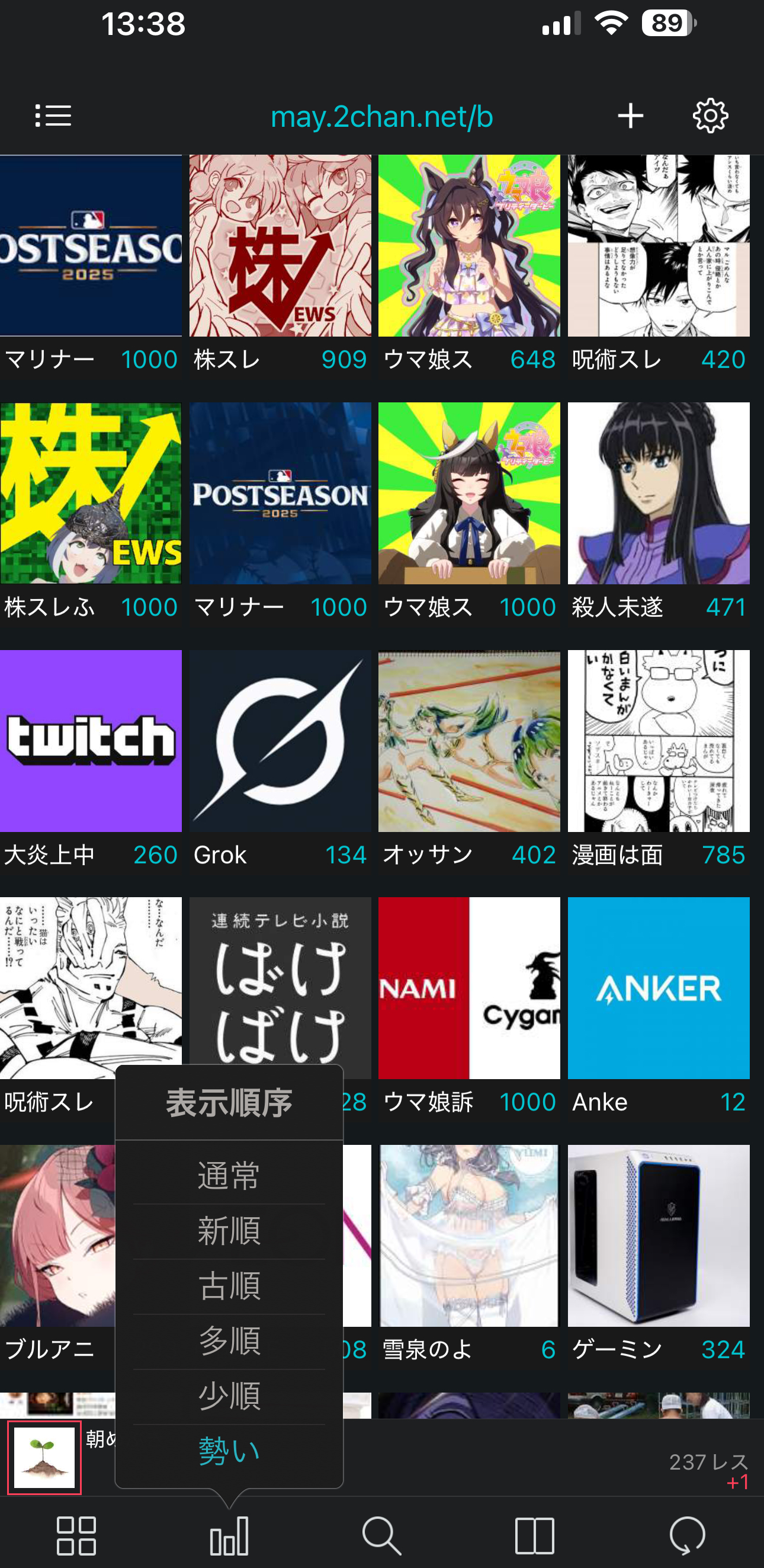764x1568 pixels.
Task: Sort threads by 多順
Action: 229,1341
